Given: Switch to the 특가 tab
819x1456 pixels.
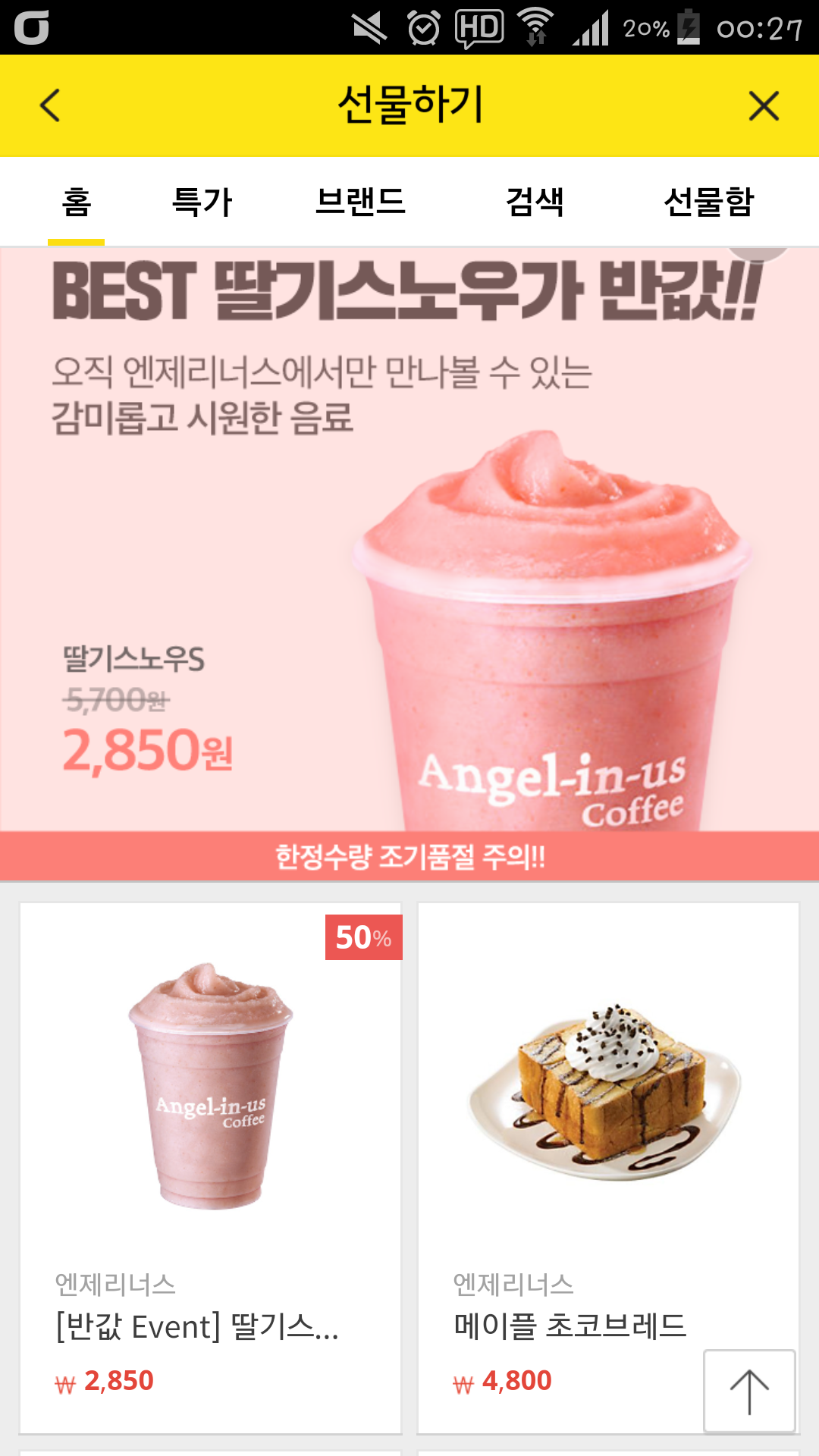Looking at the screenshot, I should tap(202, 202).
